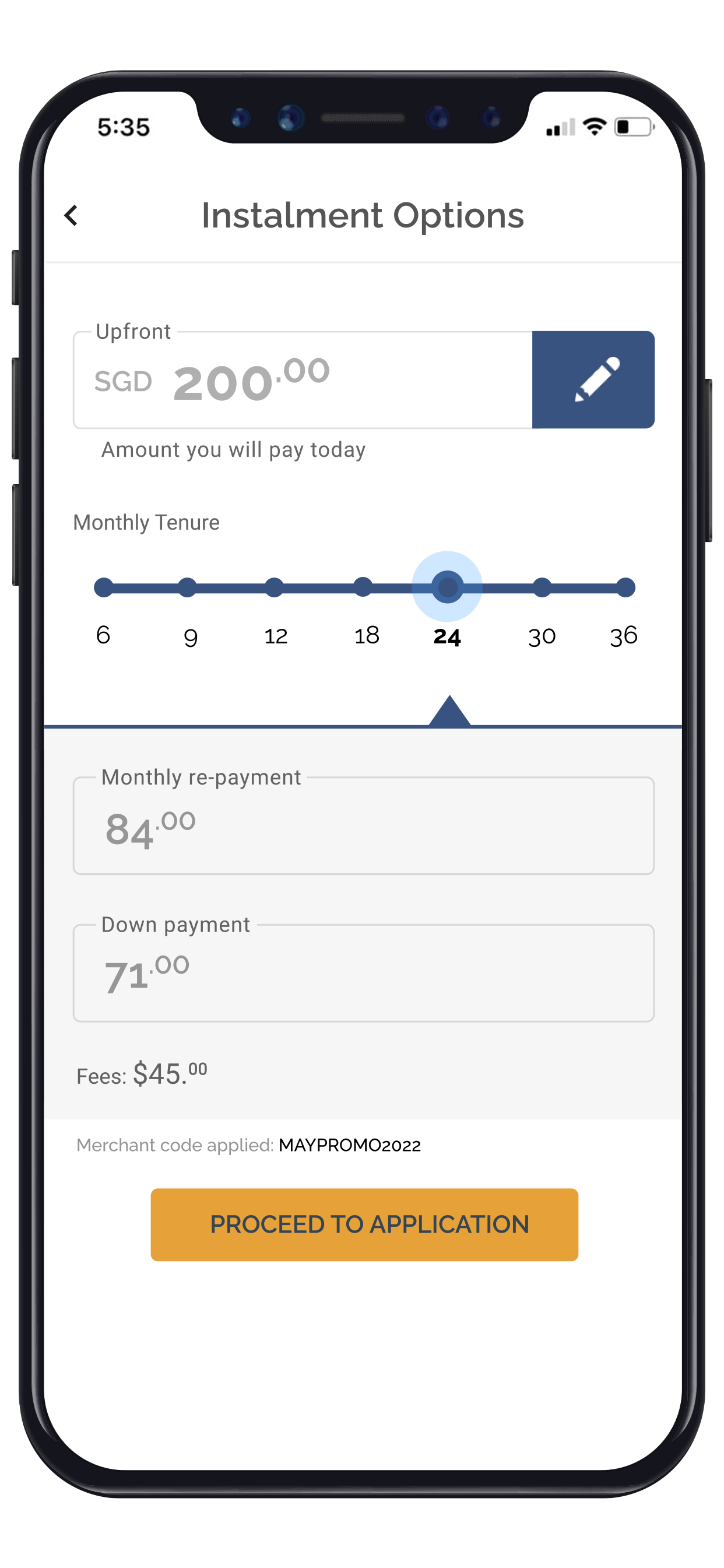
Task: Pick 18 months on the tenure slider
Action: pos(363,587)
